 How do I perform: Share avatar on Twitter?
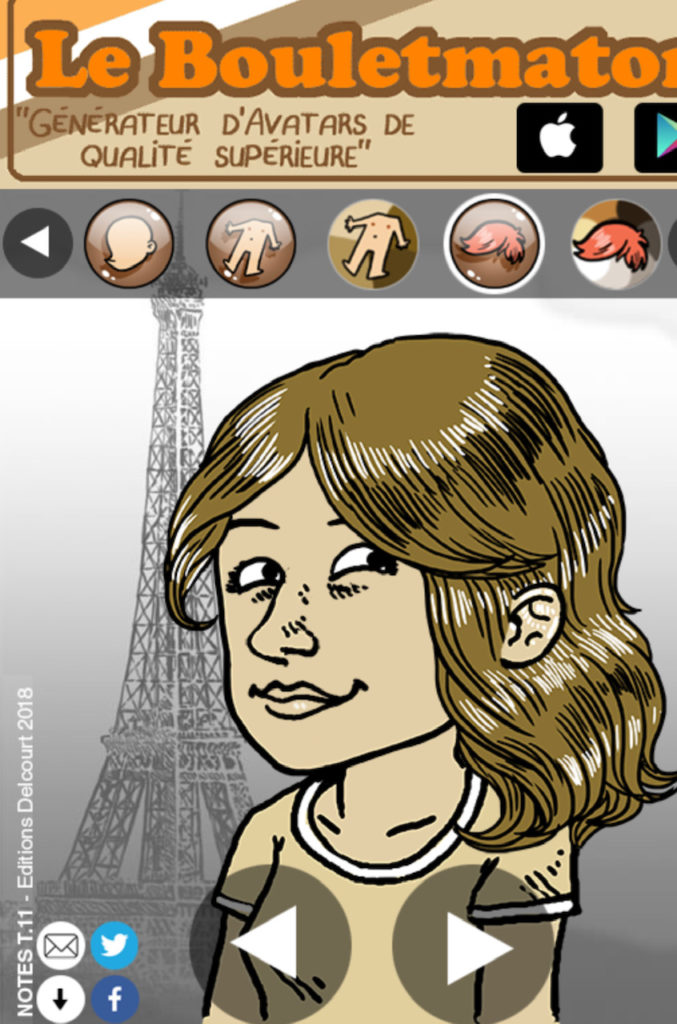[114, 945]
